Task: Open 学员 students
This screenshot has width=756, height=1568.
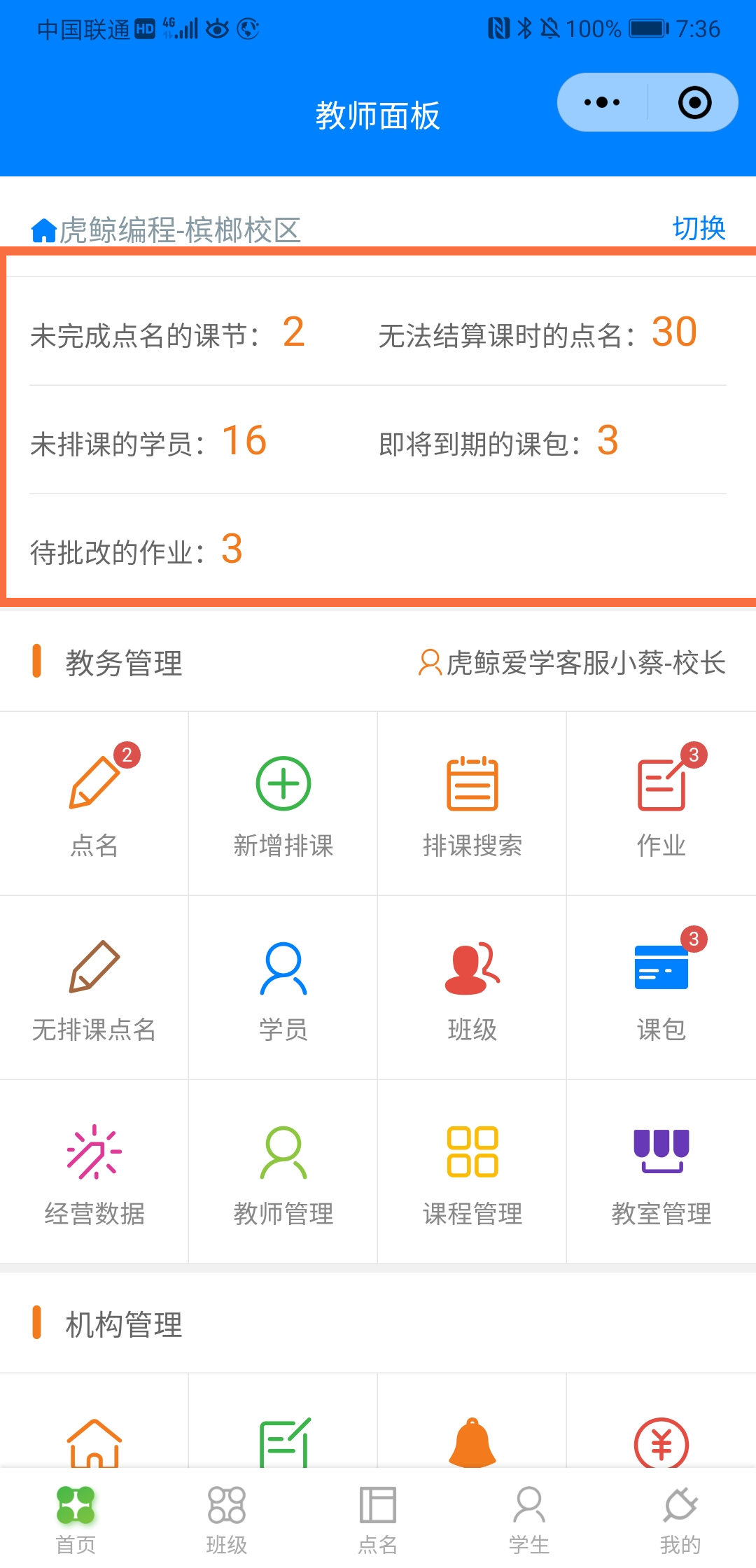Action: (x=283, y=987)
